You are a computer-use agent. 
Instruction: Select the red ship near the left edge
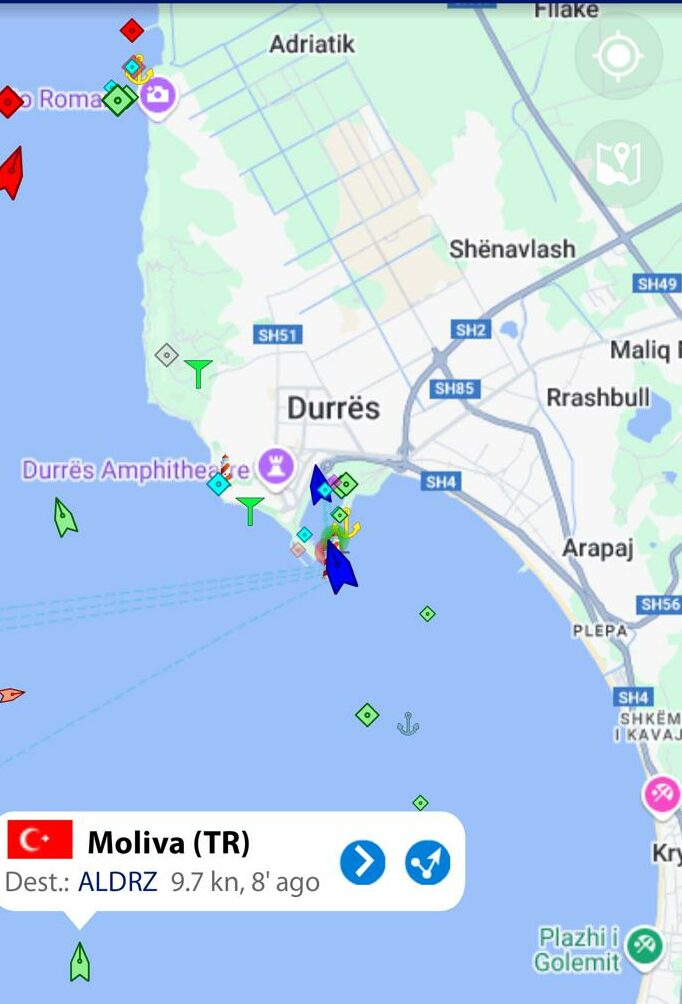(12, 173)
